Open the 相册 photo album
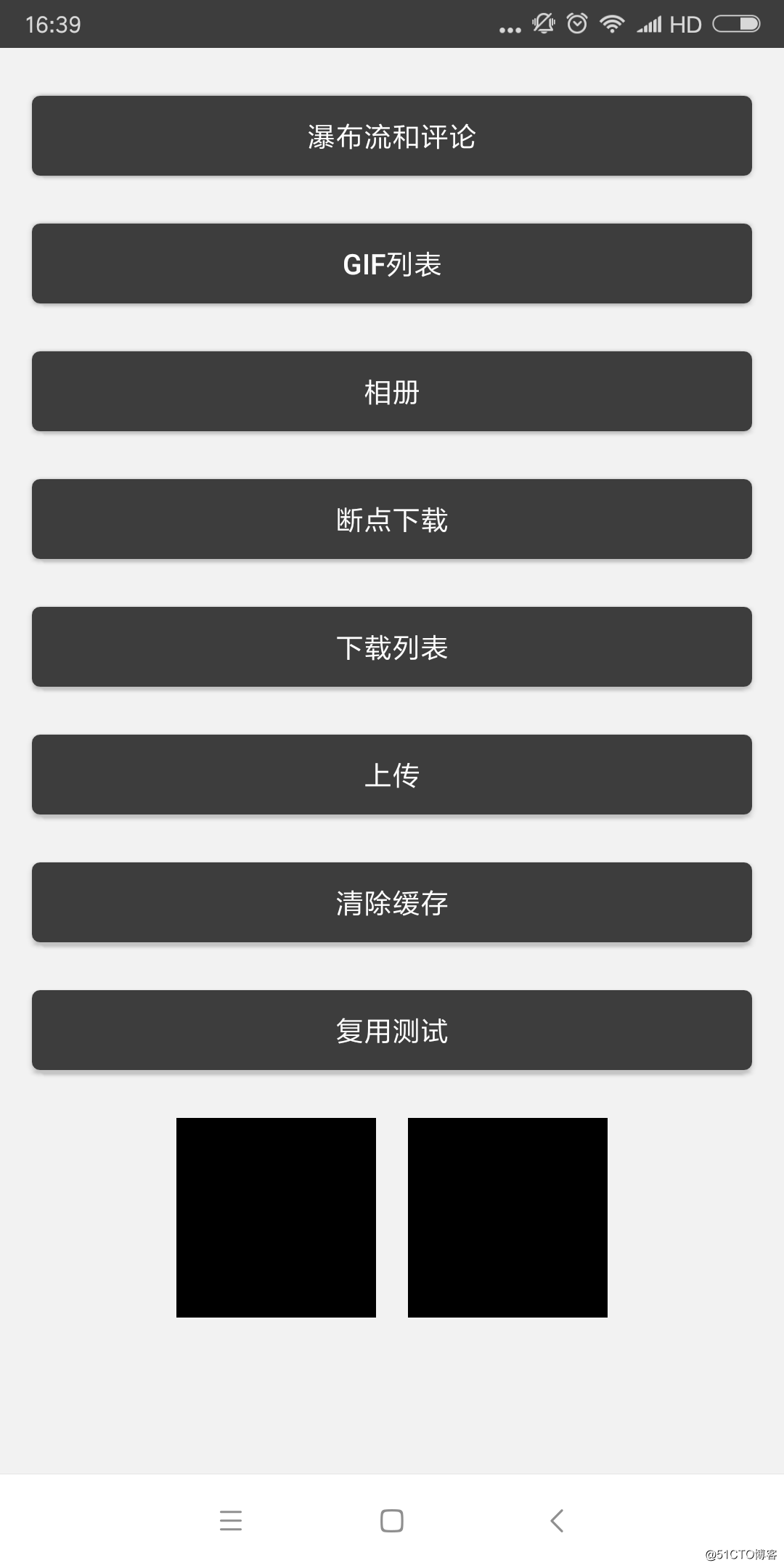This screenshot has width=784, height=1568. (x=392, y=391)
